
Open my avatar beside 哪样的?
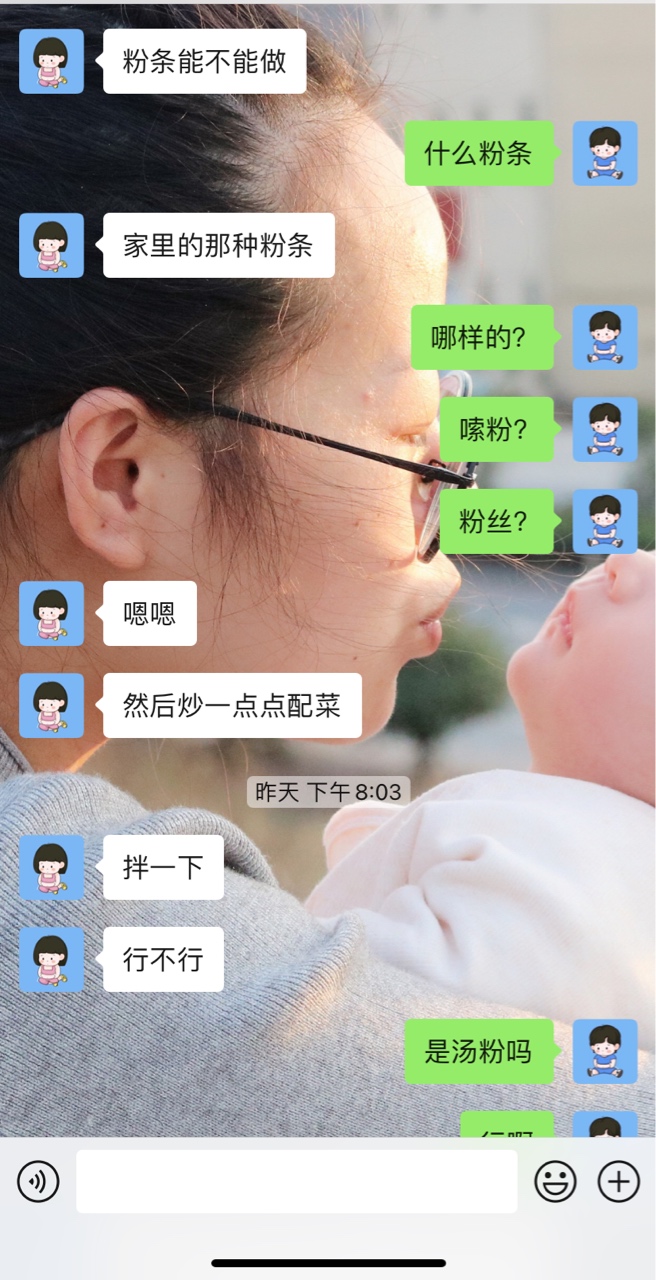[x=604, y=337]
